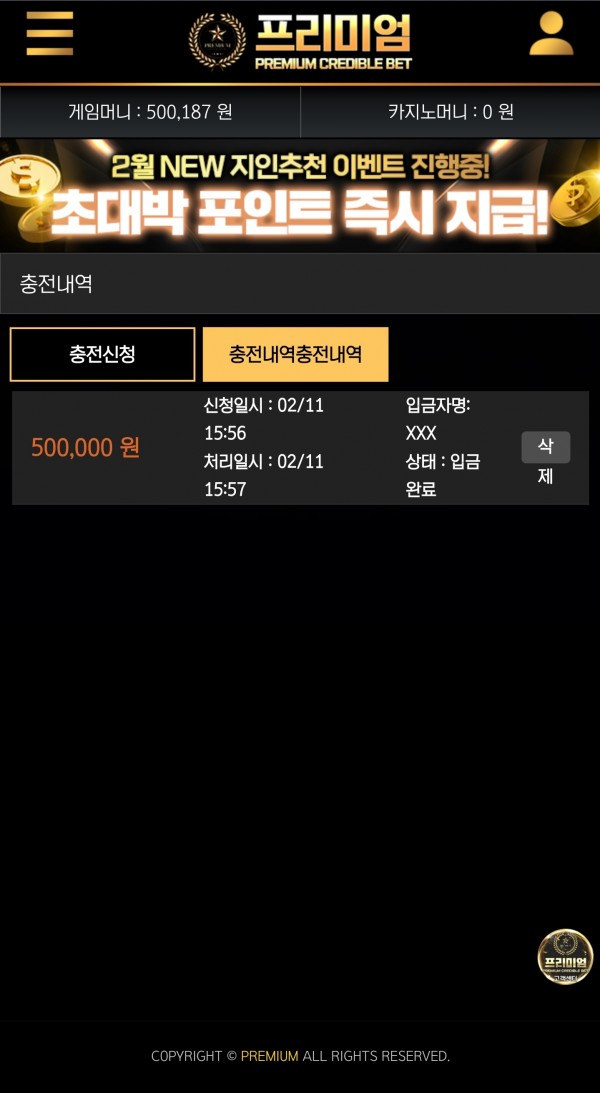Open the user profile icon

click(x=551, y=33)
